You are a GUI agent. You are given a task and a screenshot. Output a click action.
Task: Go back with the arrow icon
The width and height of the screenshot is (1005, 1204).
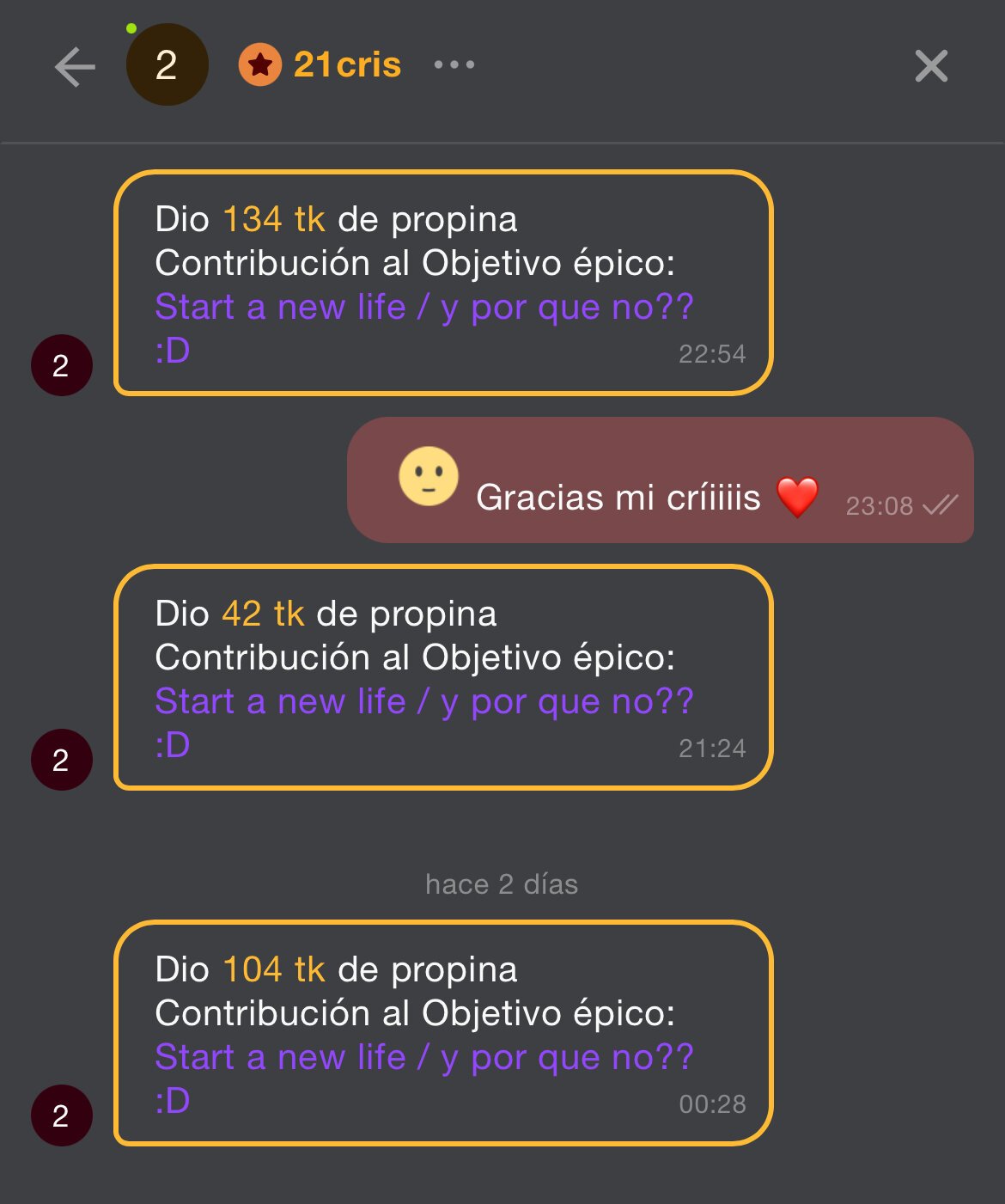(x=75, y=67)
